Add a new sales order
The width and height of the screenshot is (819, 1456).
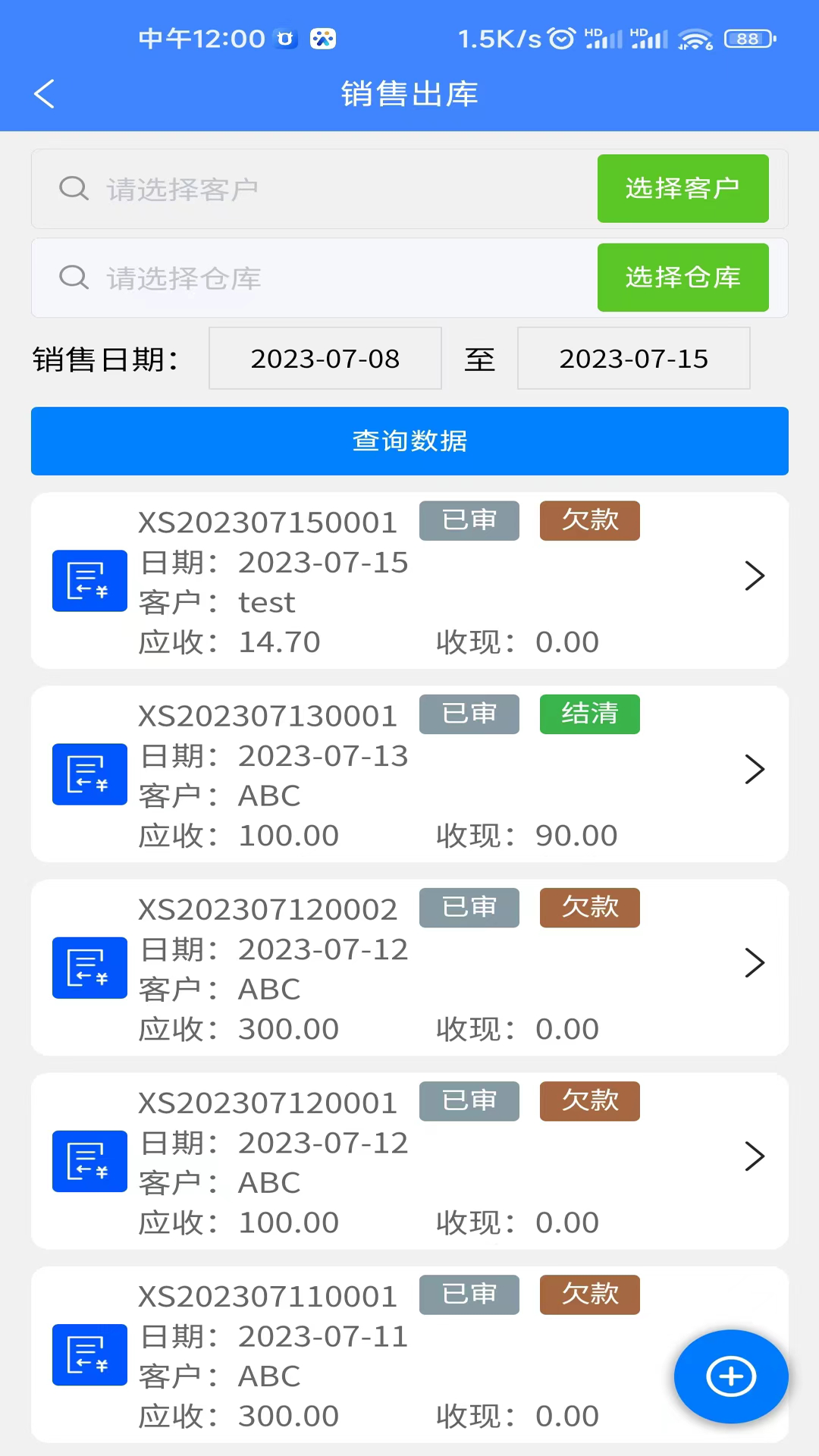point(730,1376)
